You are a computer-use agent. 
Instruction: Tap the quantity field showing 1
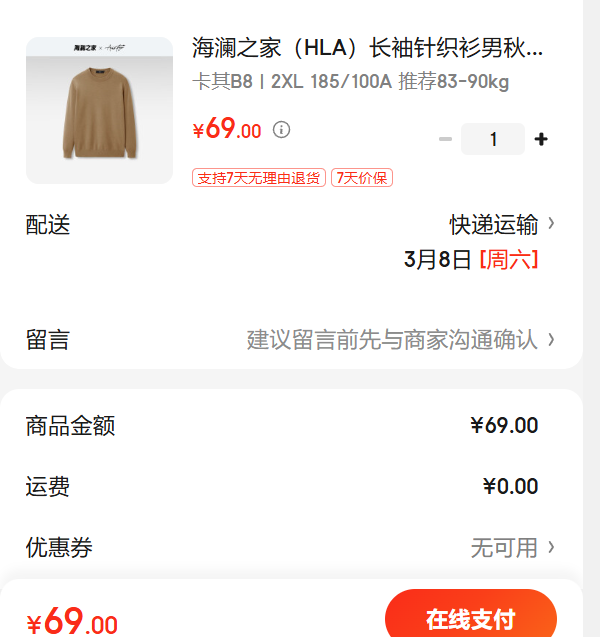tap(493, 139)
